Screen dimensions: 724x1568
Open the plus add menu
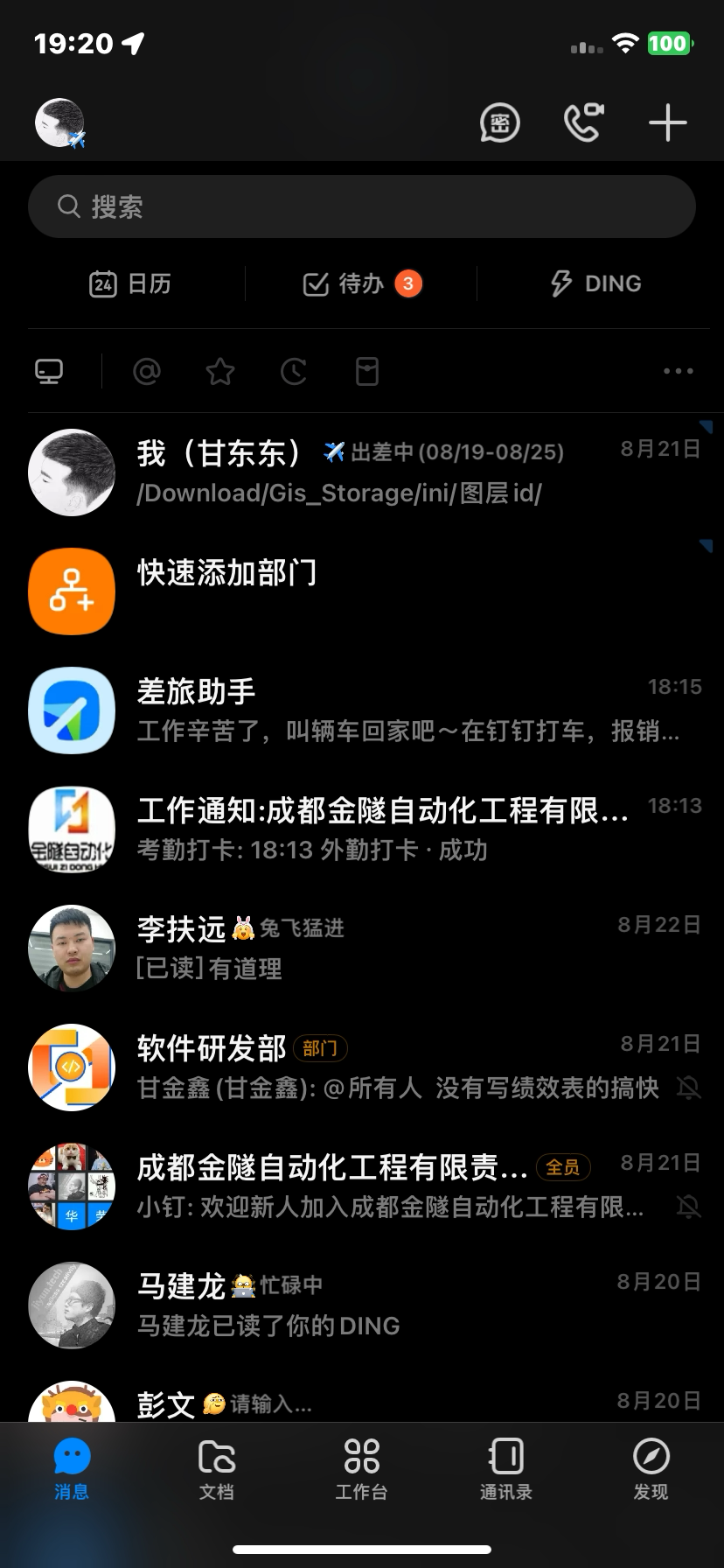(667, 122)
